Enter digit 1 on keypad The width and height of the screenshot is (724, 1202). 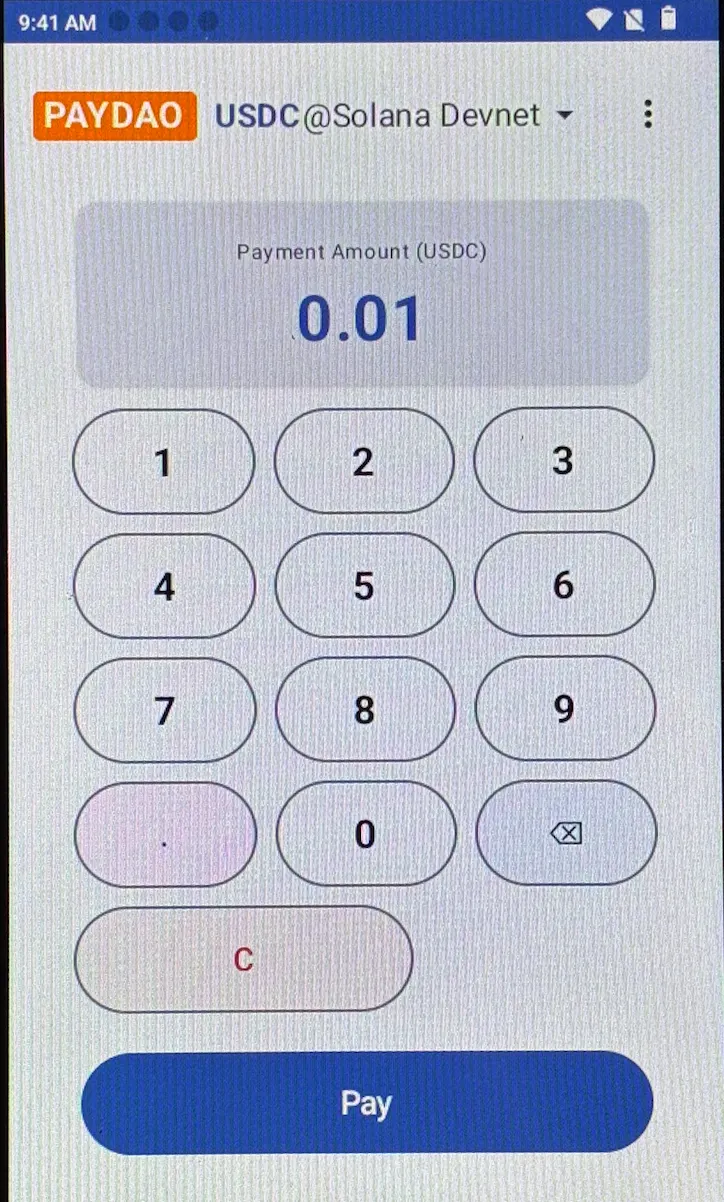164,462
